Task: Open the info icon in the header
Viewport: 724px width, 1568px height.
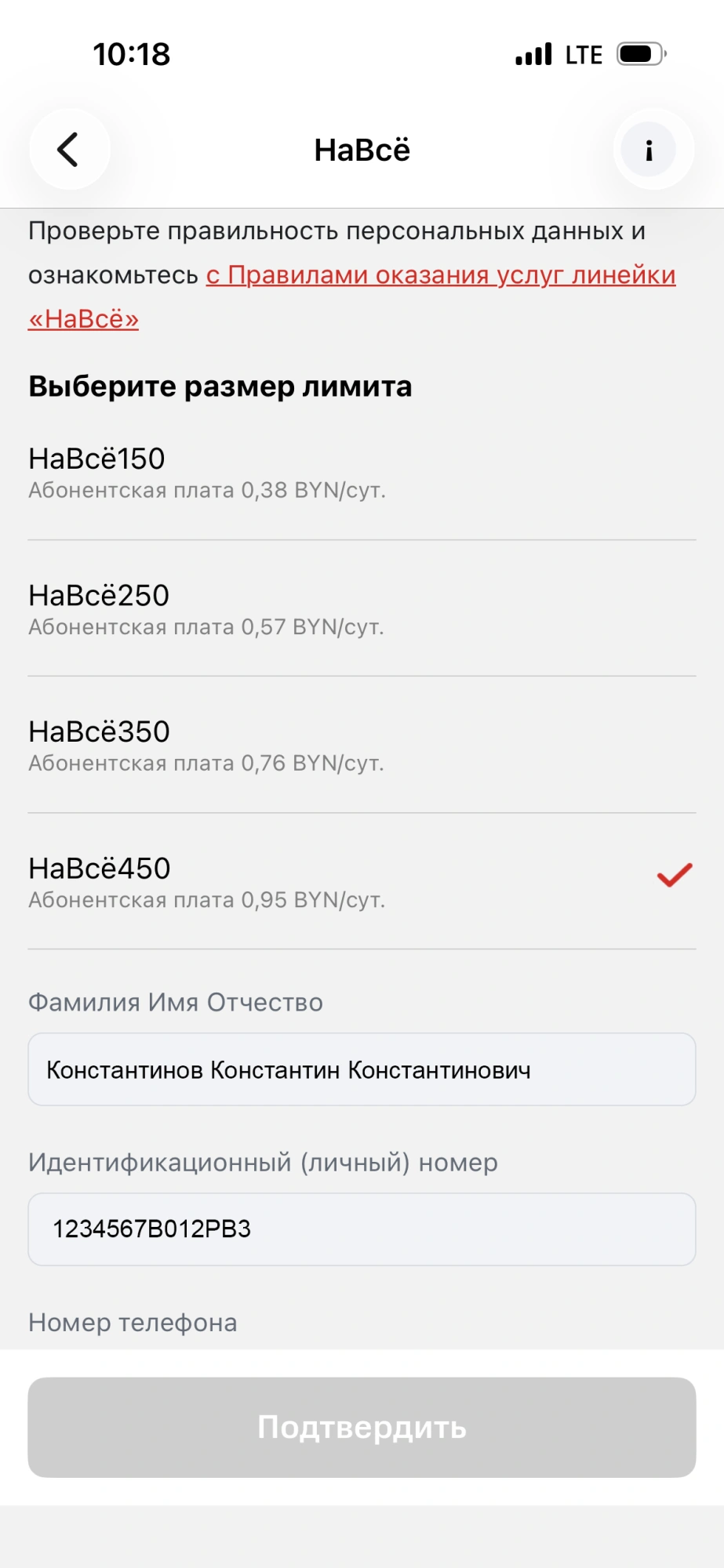Action: (649, 150)
